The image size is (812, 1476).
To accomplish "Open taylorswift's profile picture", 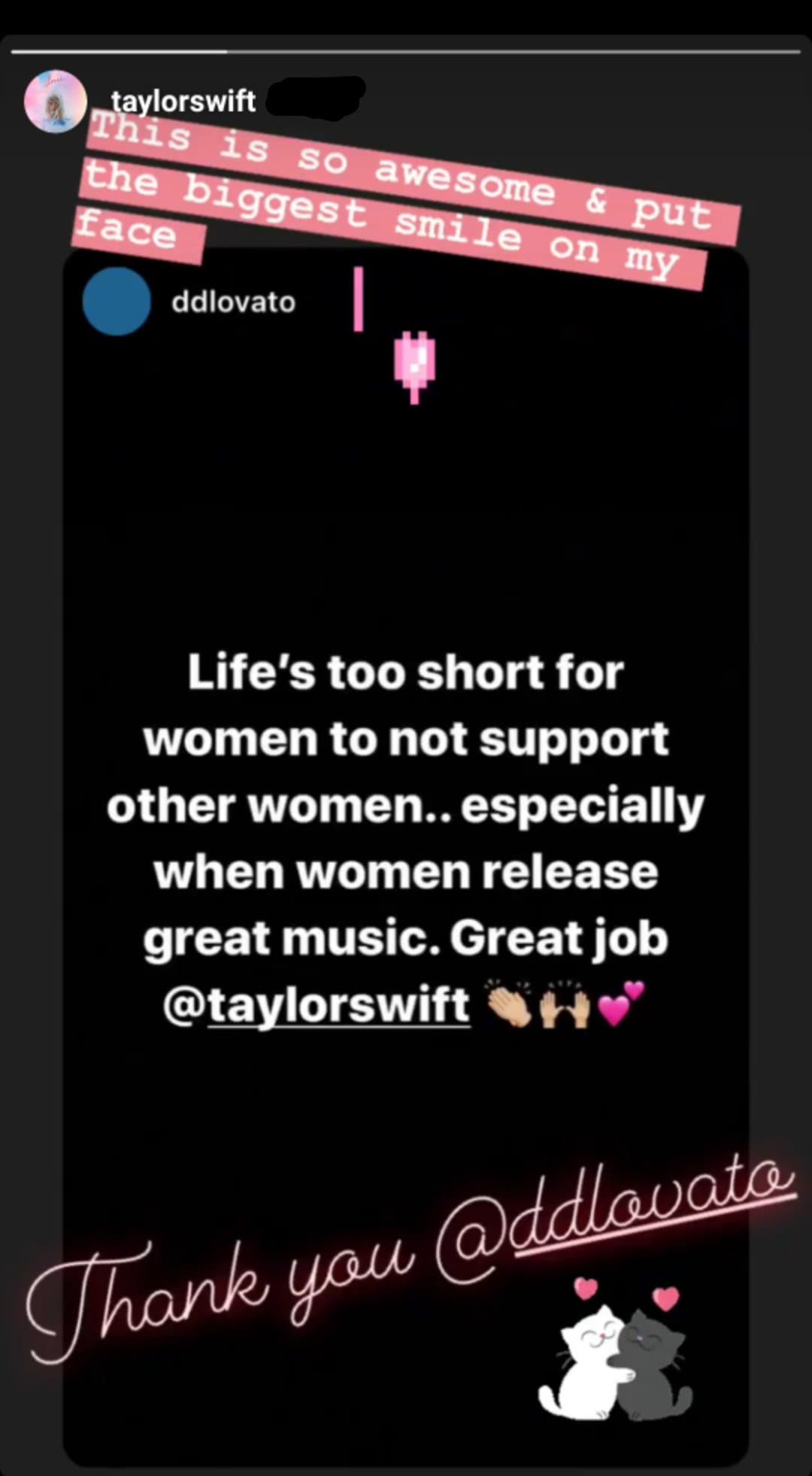I will tap(55, 102).
